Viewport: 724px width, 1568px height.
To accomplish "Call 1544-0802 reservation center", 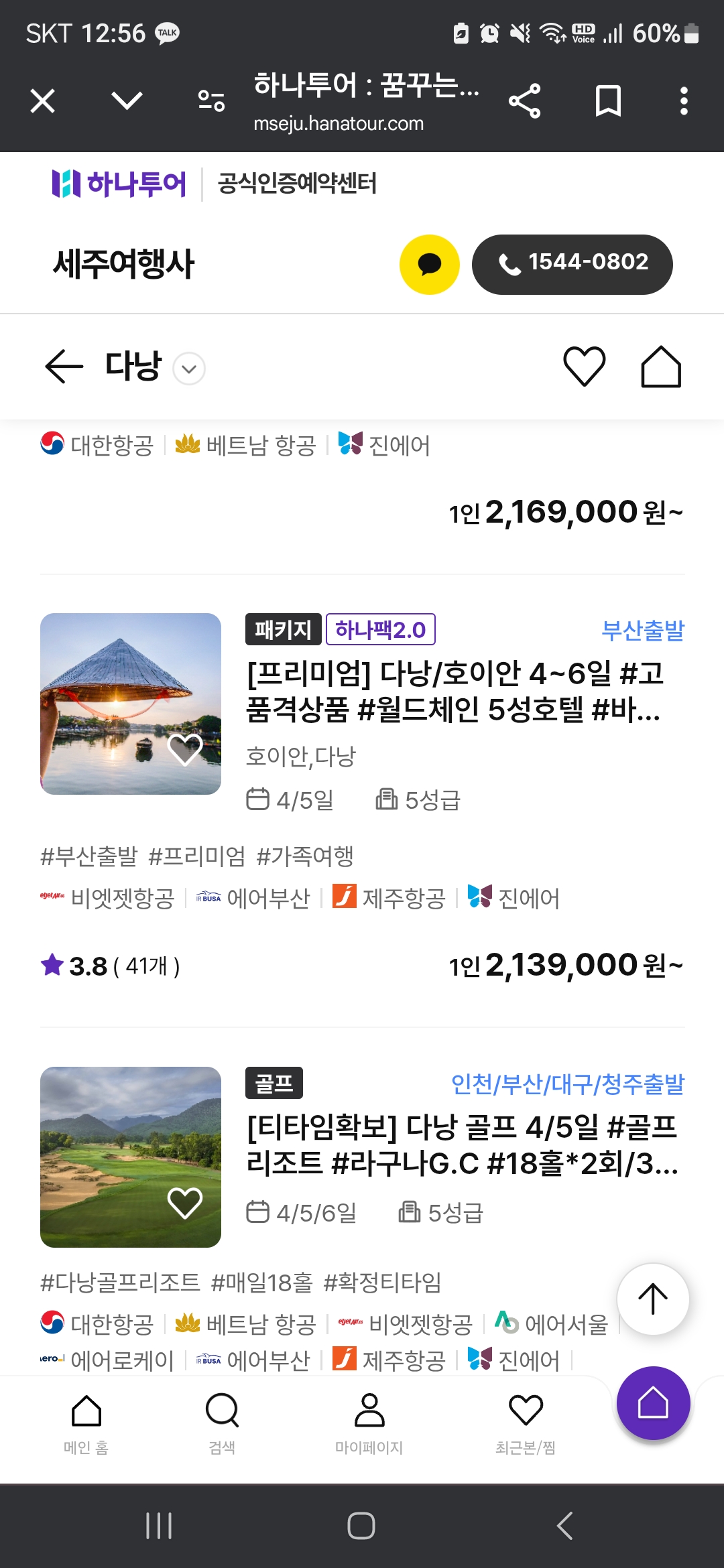I will [x=572, y=264].
